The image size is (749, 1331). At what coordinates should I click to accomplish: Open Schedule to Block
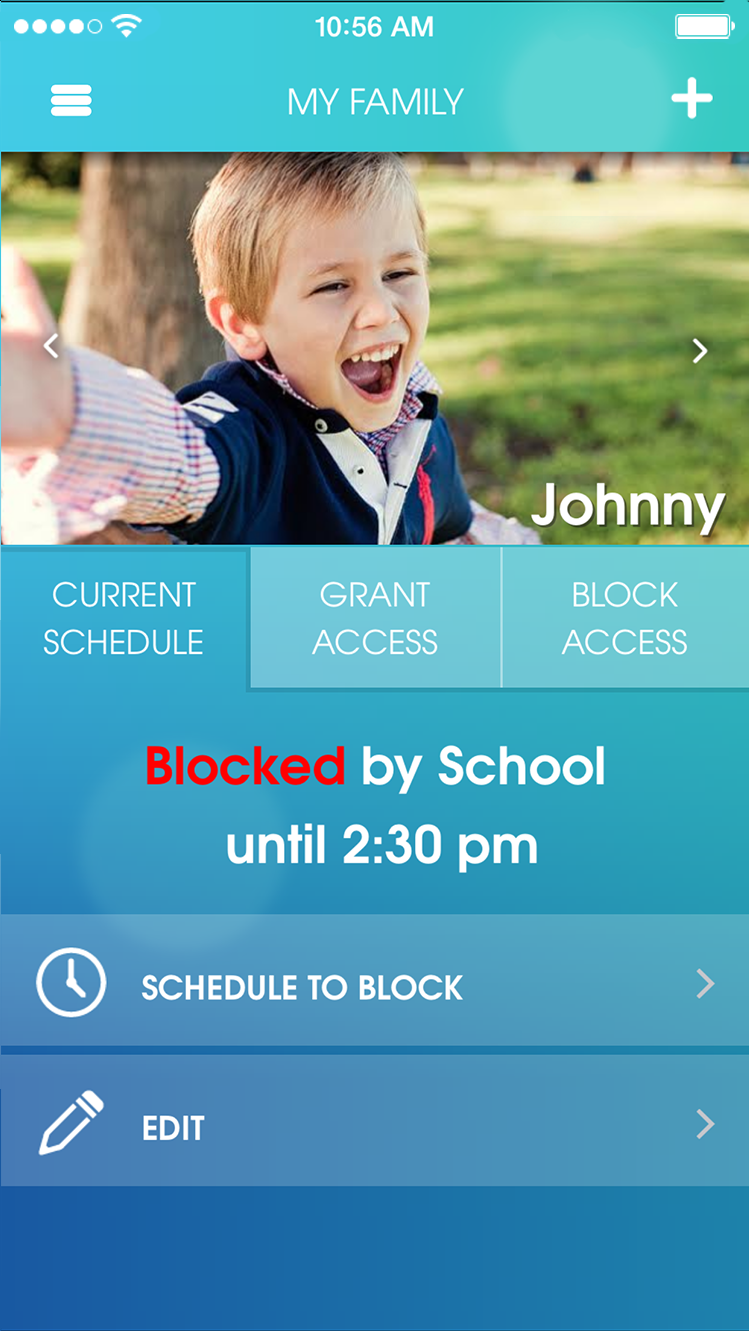374,983
